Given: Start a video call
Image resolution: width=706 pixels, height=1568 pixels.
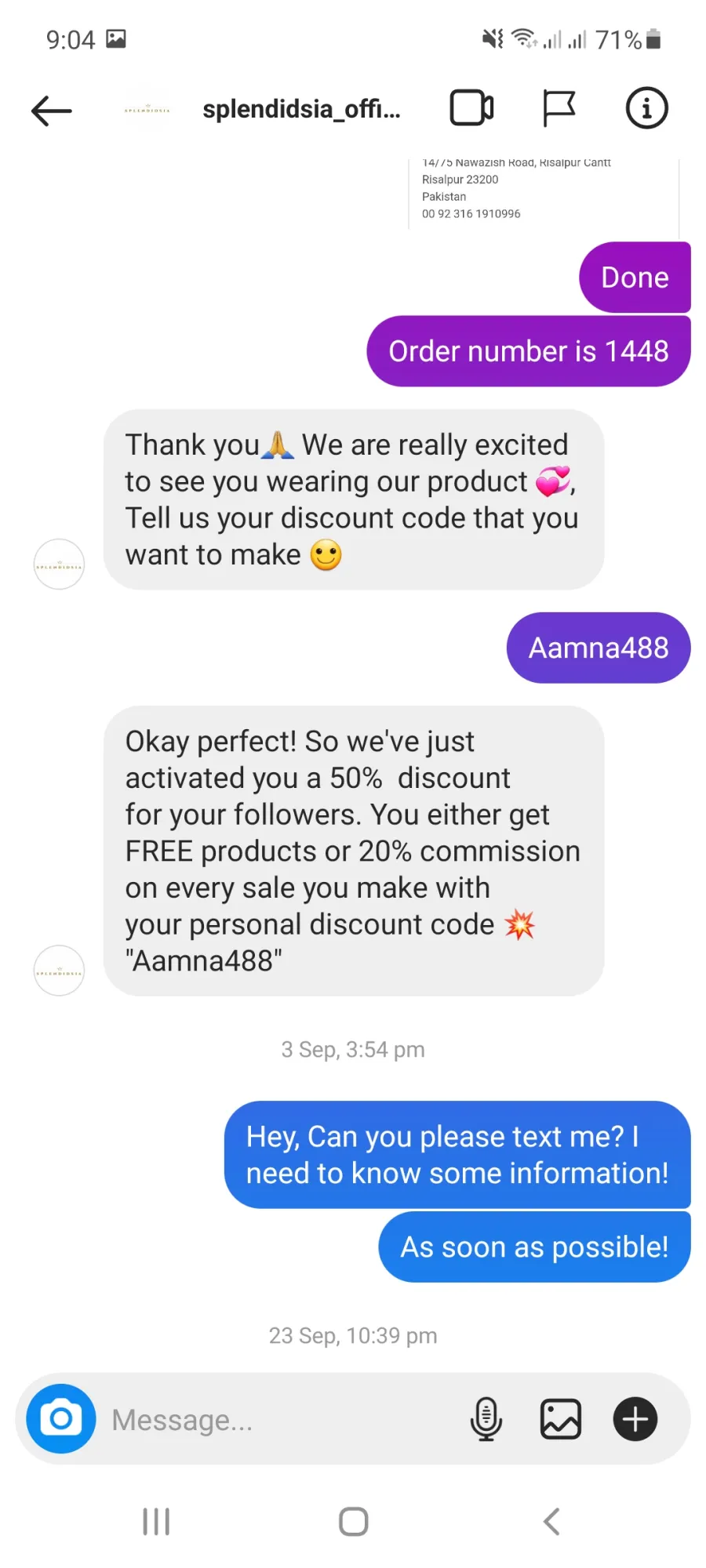Looking at the screenshot, I should (x=471, y=108).
